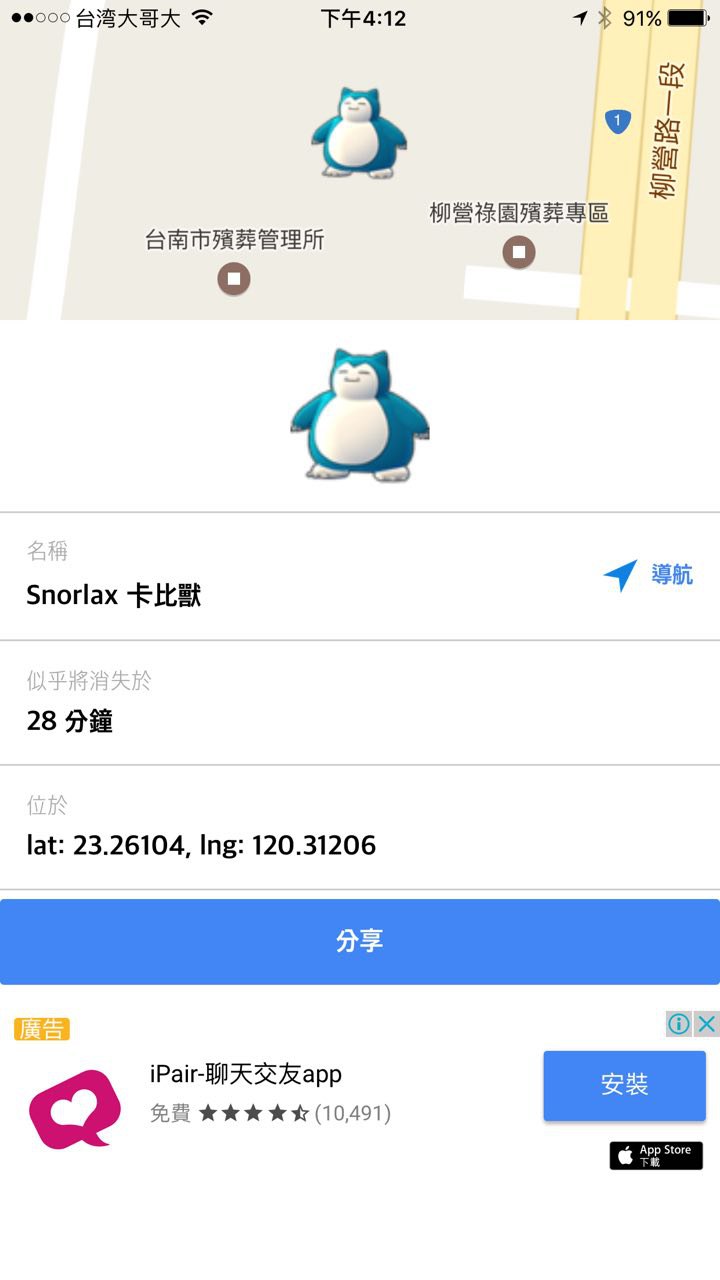Share this Snorlax via 分享 button
The image size is (720, 1280).
(360, 941)
